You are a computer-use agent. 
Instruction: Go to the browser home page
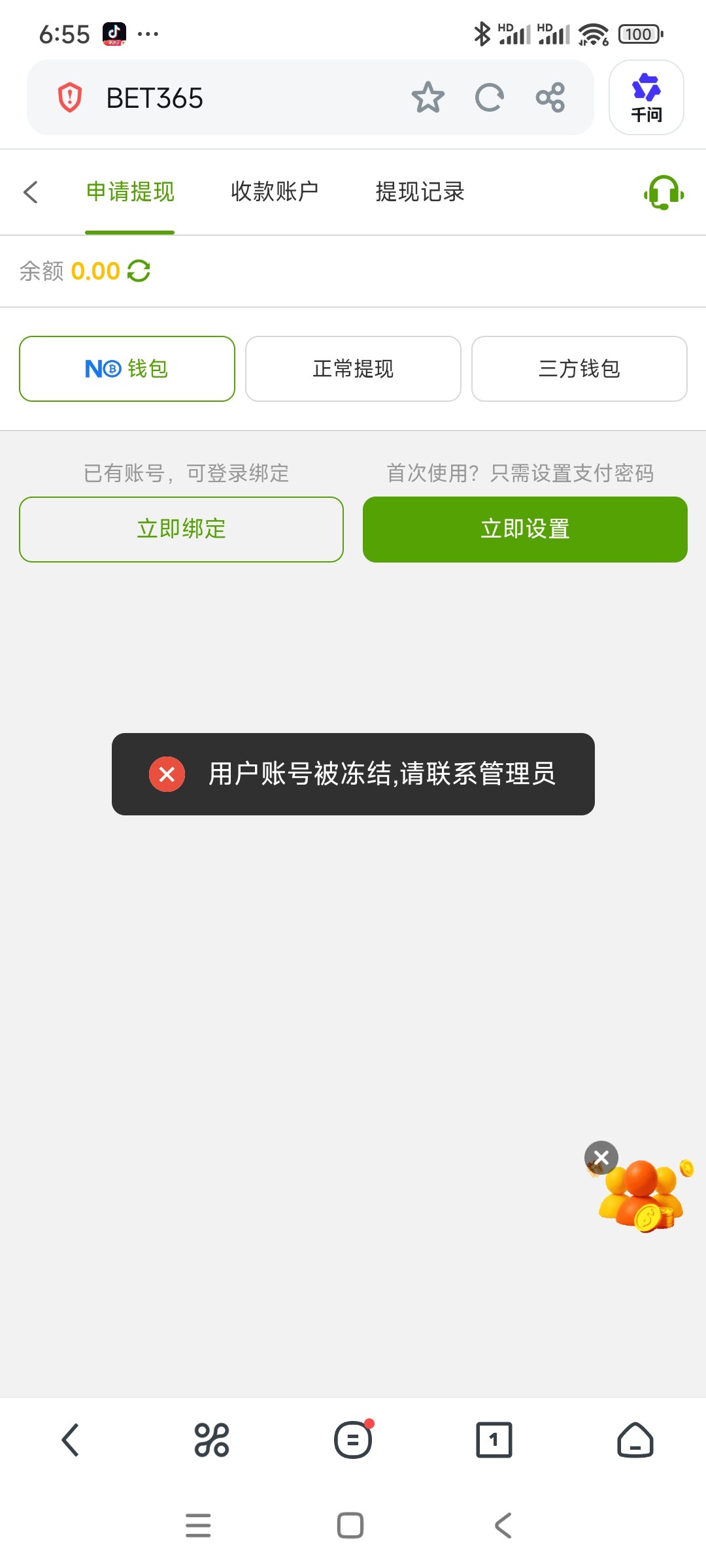(x=635, y=1440)
